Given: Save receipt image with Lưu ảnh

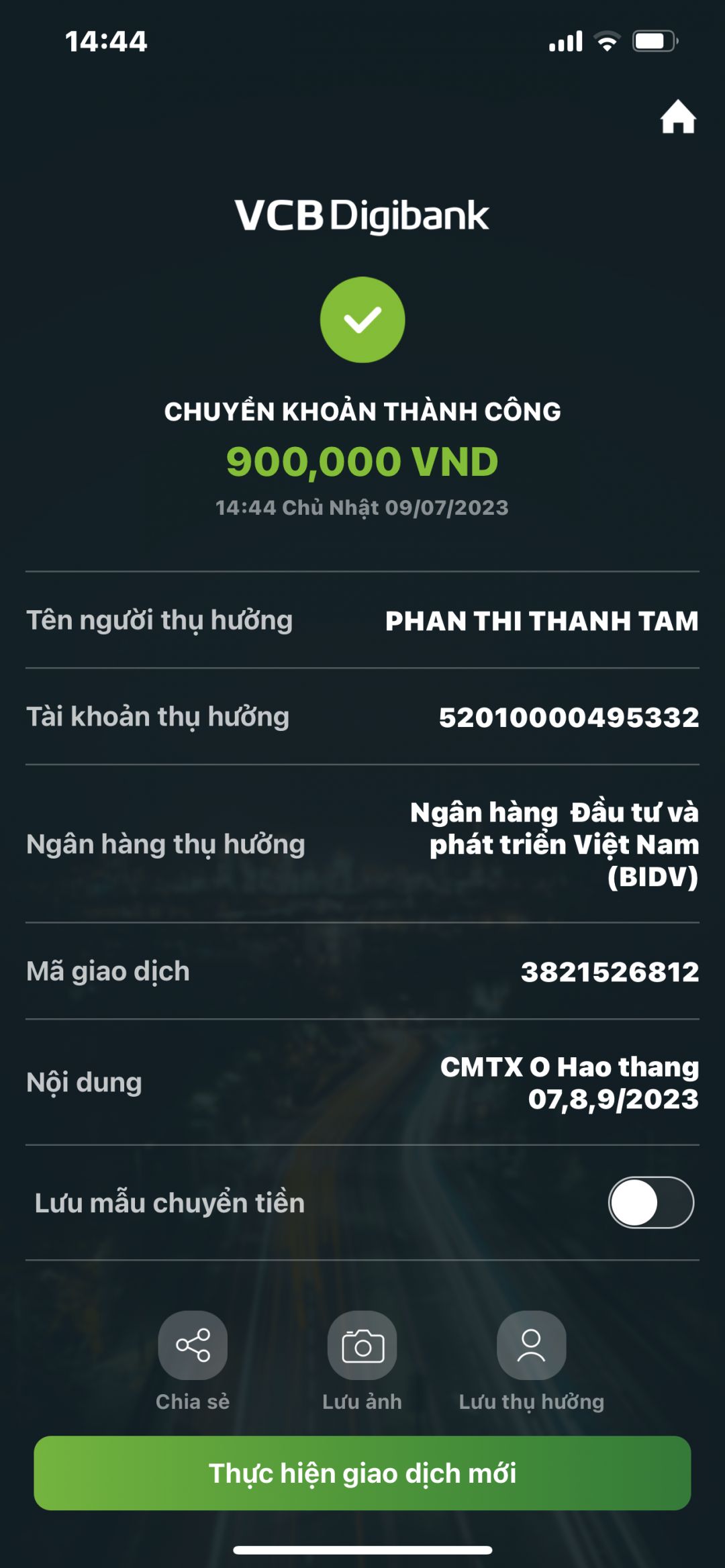Looking at the screenshot, I should (362, 1345).
